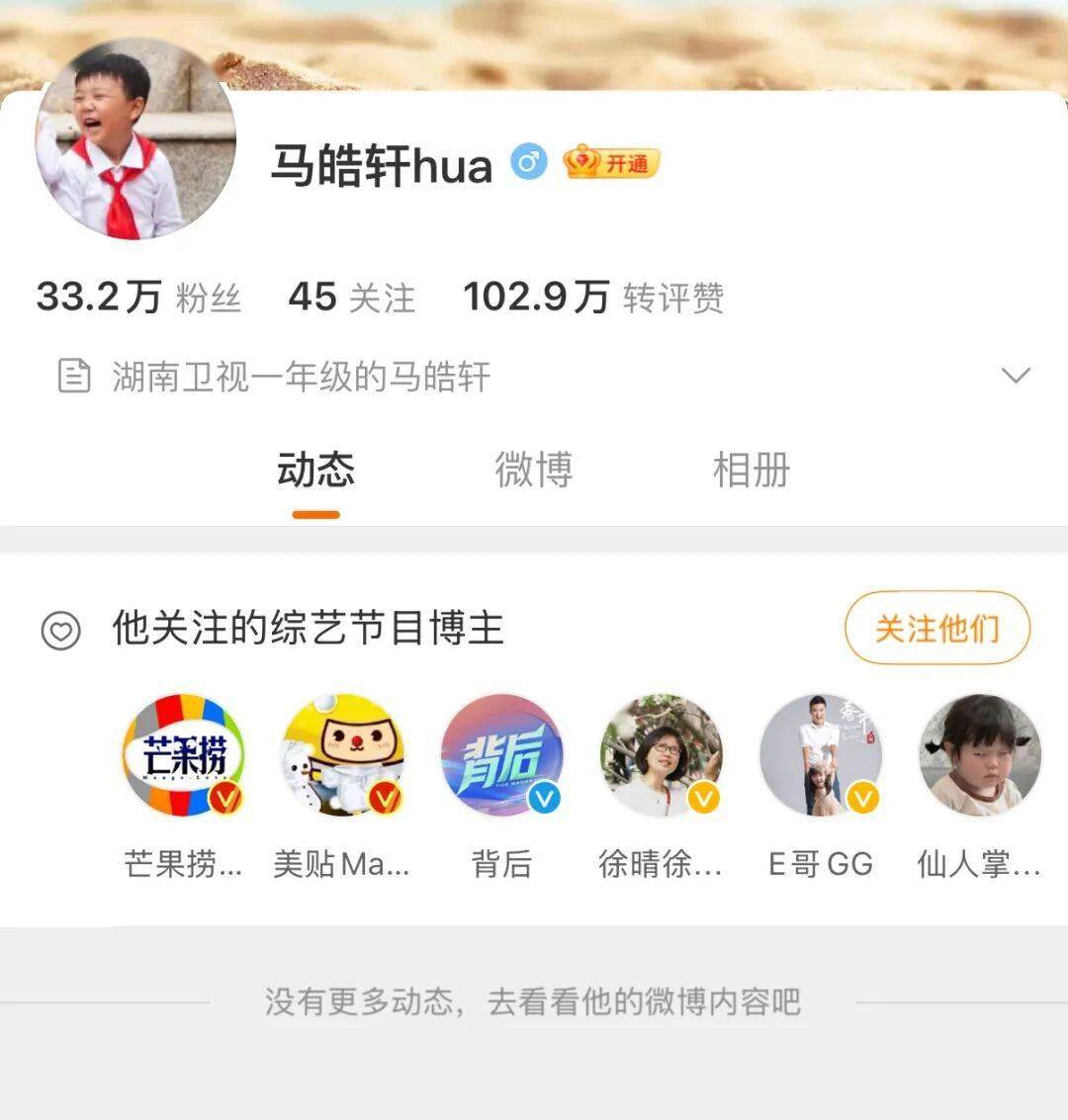Viewport: 1068px width, 1120px height.
Task: Open the 仙人掌 blogger profile
Action: [979, 756]
